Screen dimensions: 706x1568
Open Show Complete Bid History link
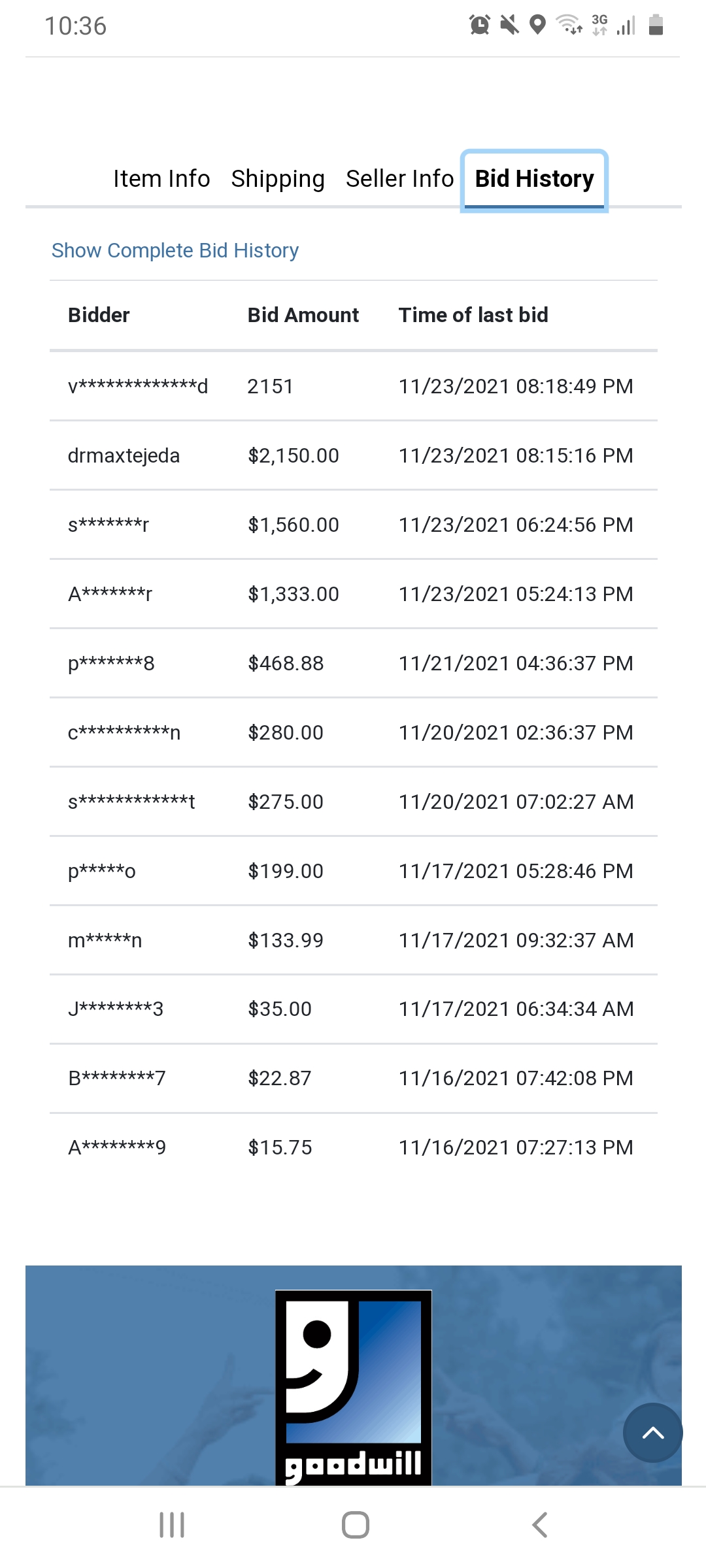(x=175, y=250)
